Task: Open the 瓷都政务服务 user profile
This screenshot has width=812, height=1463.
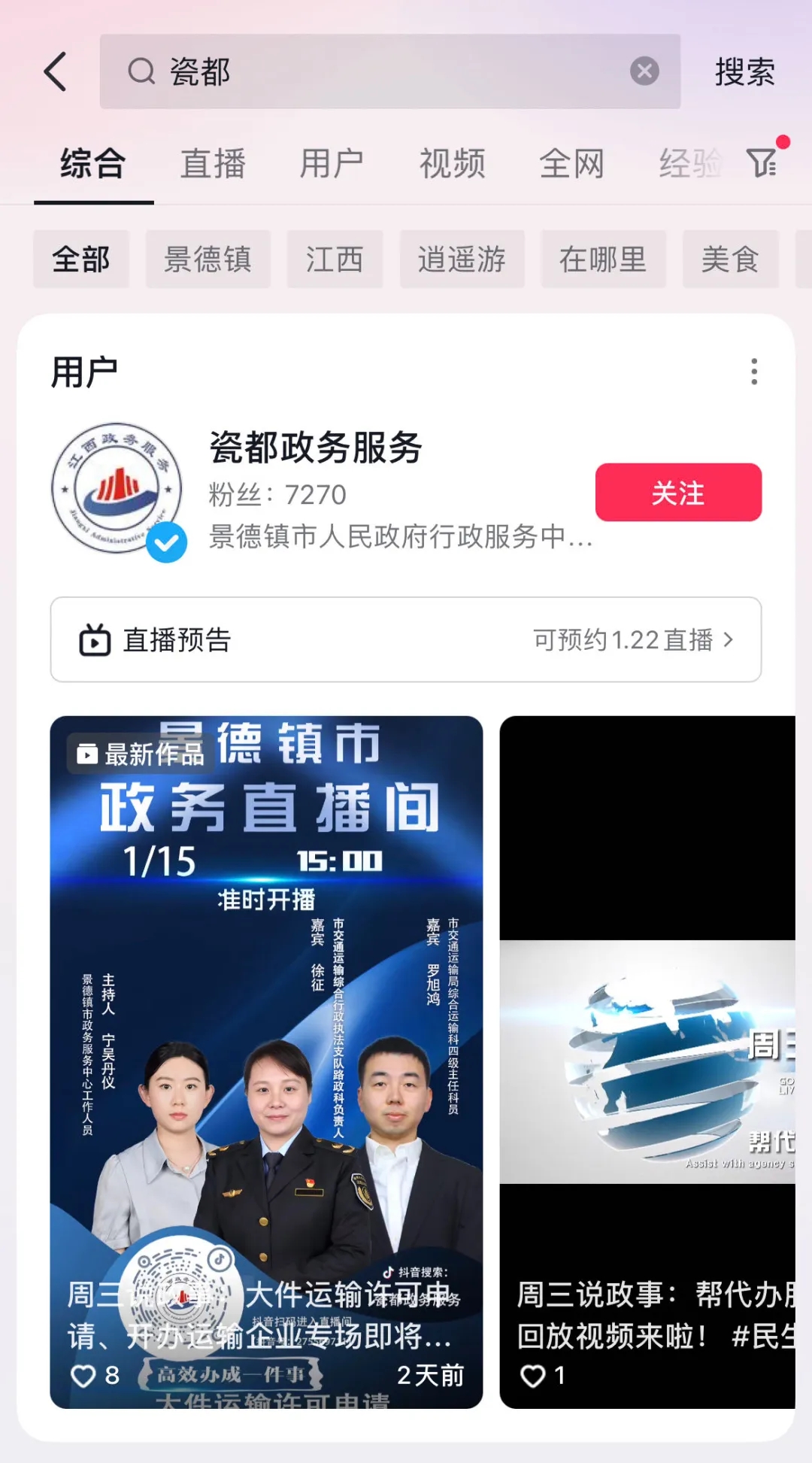Action: [x=316, y=448]
